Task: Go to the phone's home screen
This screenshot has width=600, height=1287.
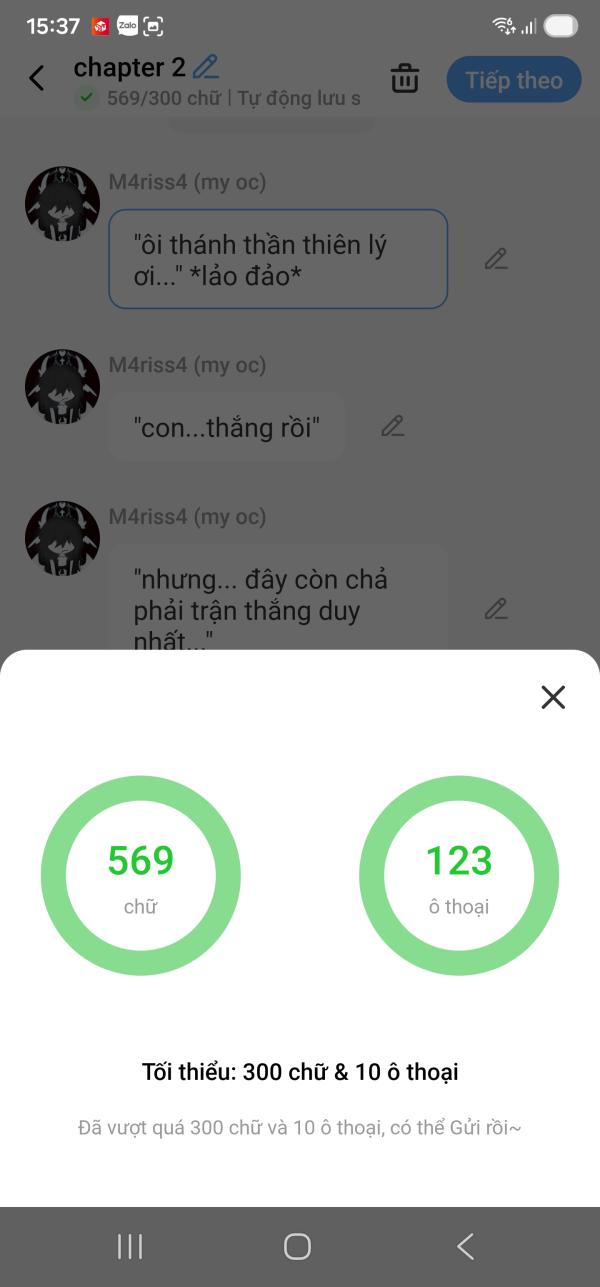Action: [x=298, y=1246]
